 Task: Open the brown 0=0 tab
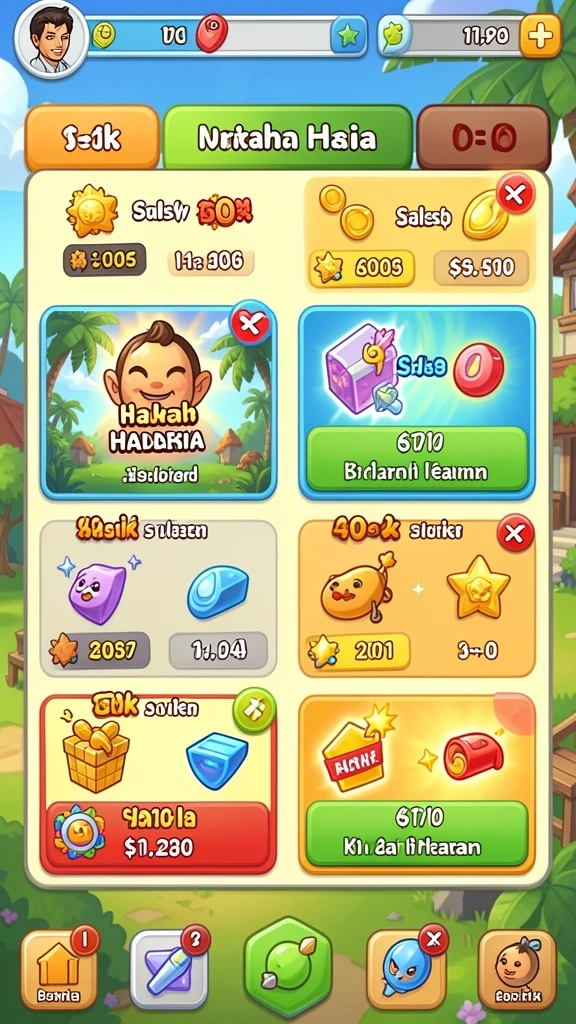click(483, 138)
